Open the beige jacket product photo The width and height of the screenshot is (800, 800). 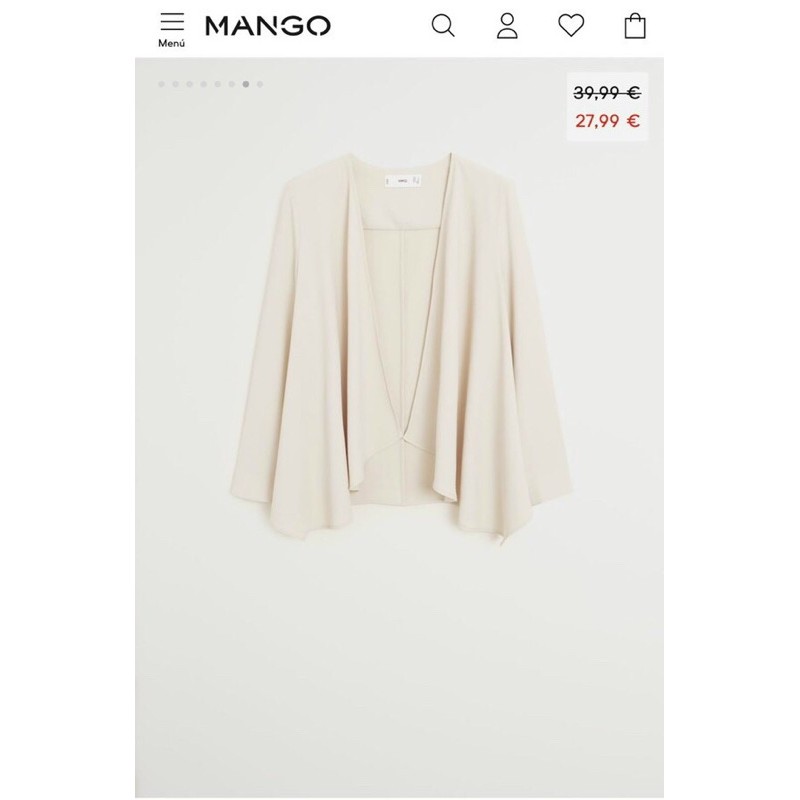click(x=400, y=350)
